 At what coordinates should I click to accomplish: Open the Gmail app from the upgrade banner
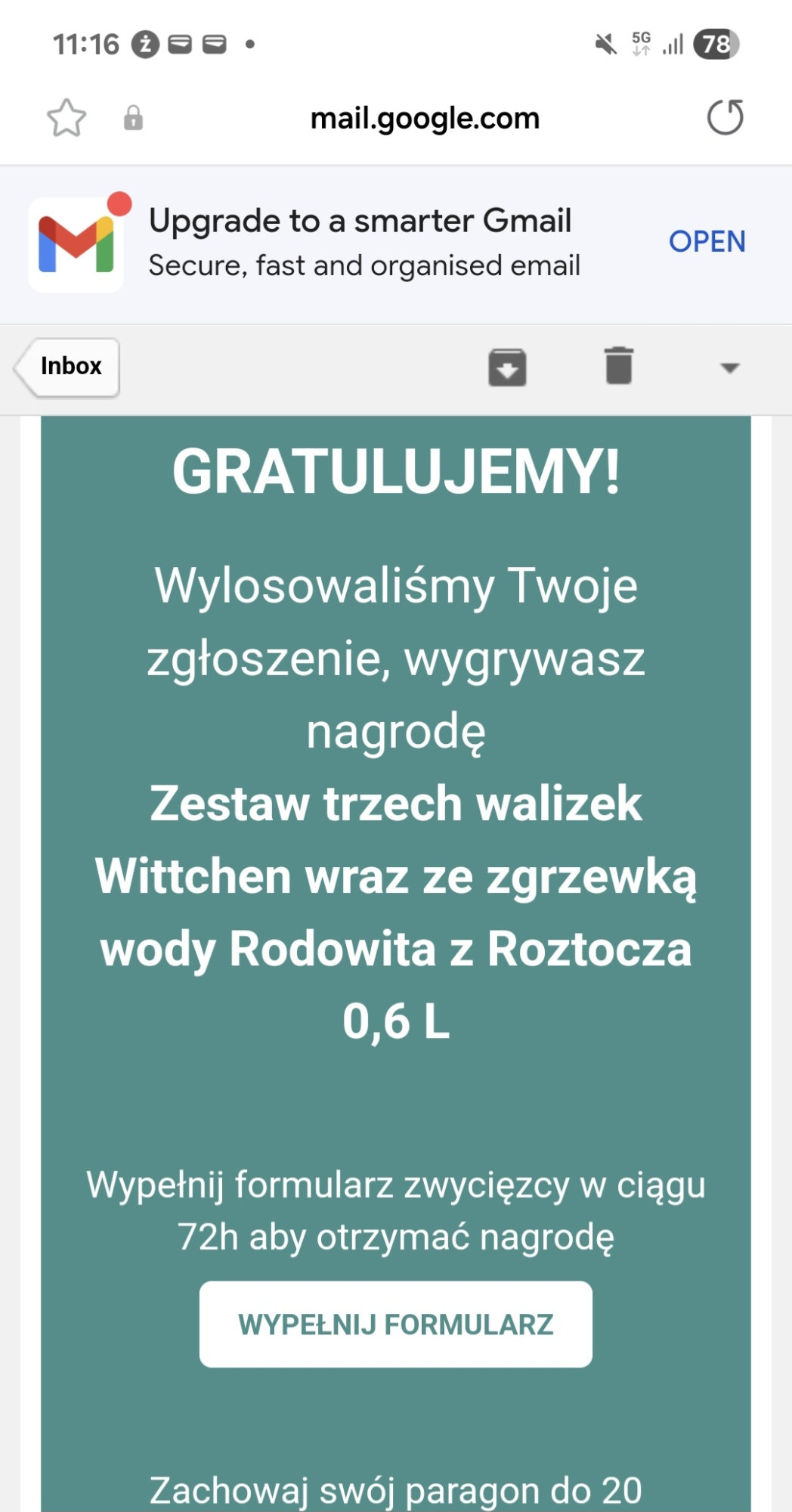point(707,242)
